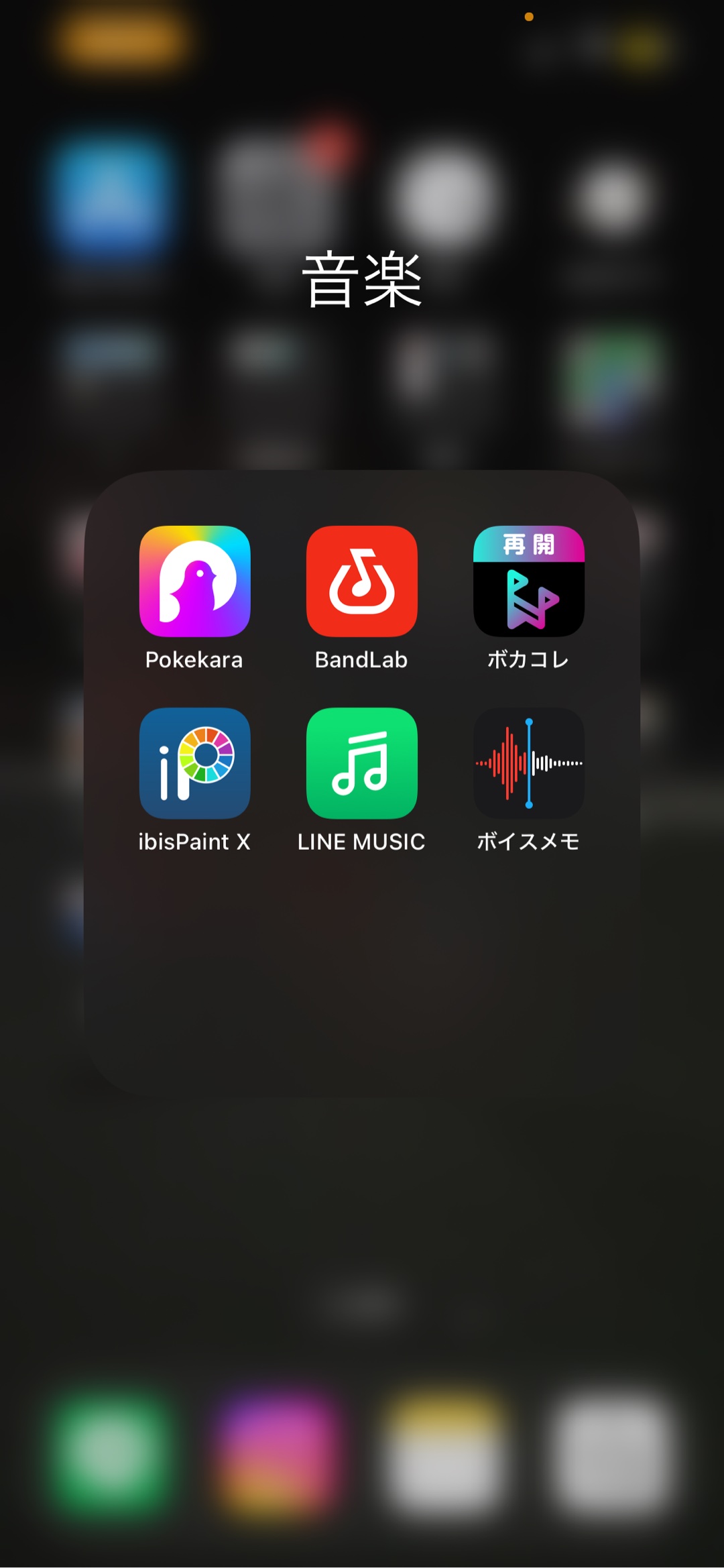724x1568 pixels.
Task: Start the ボイスメモ voice recorder app
Action: [528, 763]
